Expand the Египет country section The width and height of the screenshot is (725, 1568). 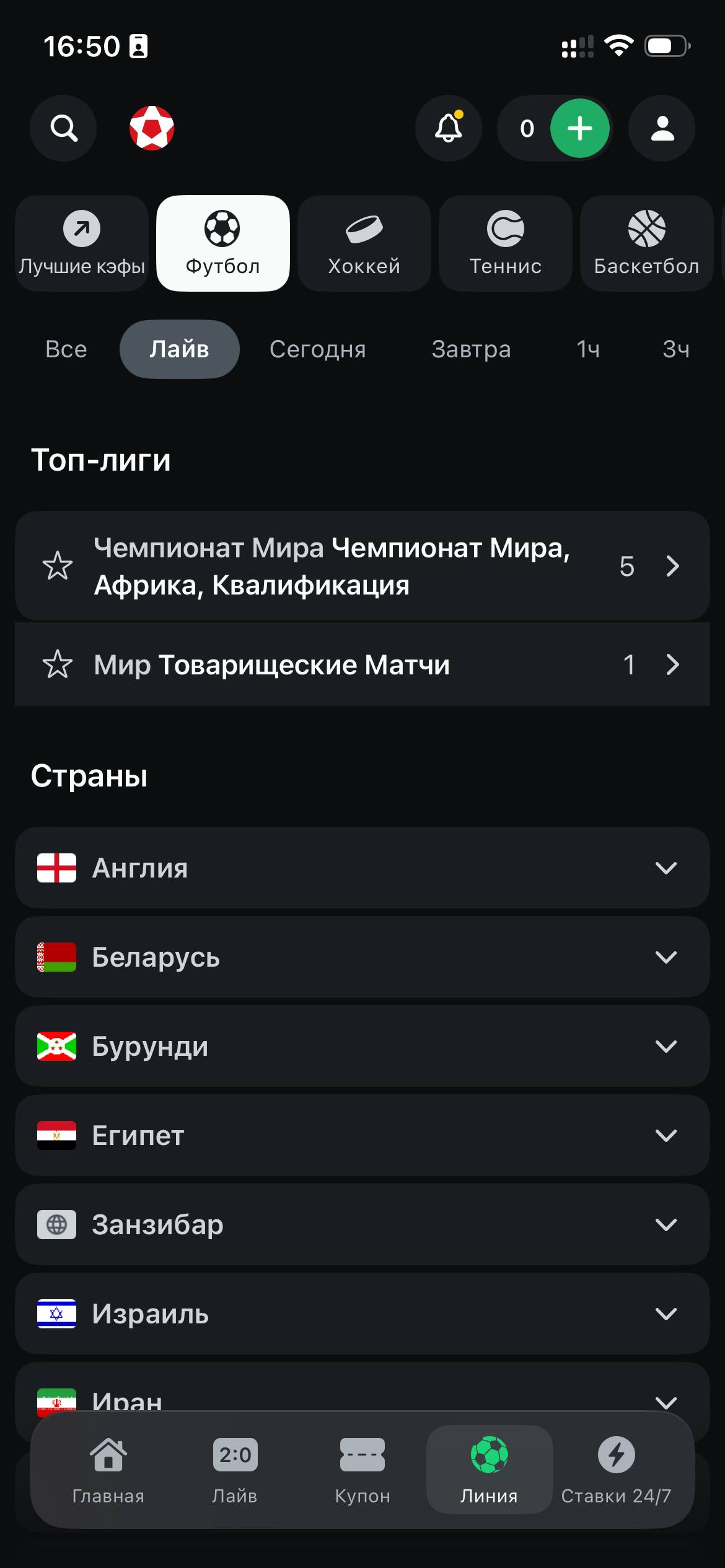(x=362, y=1135)
